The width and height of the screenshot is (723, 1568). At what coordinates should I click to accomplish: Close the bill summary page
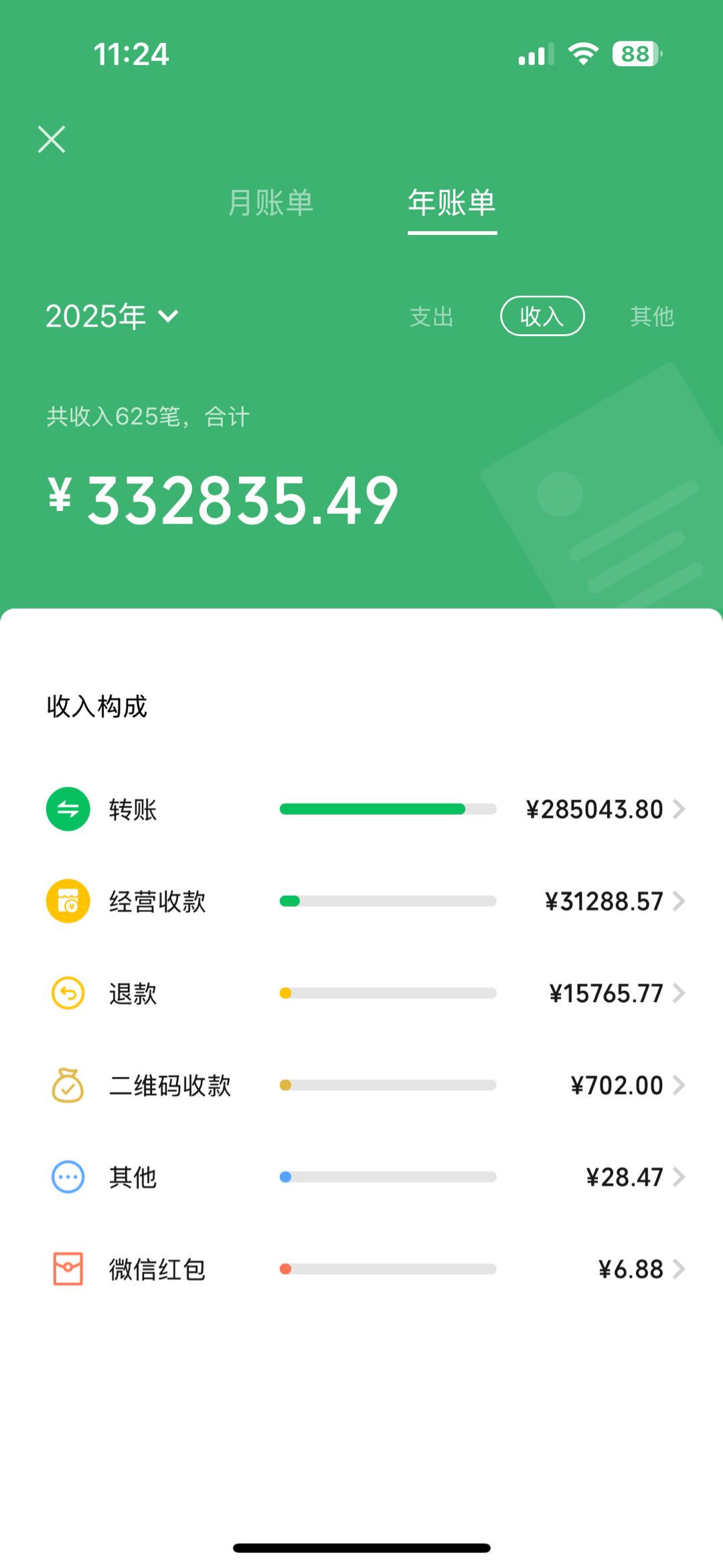tap(52, 139)
